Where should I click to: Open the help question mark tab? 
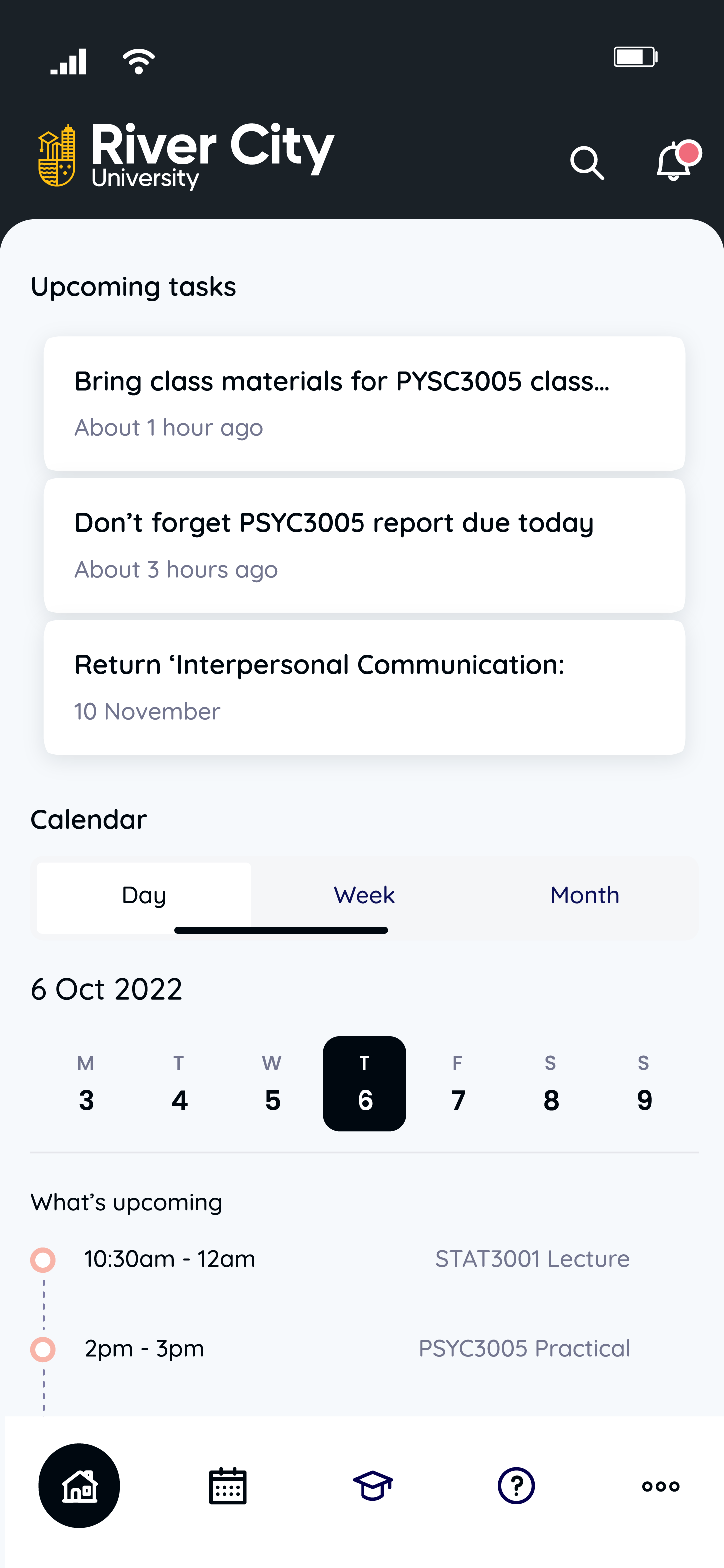point(516,1486)
